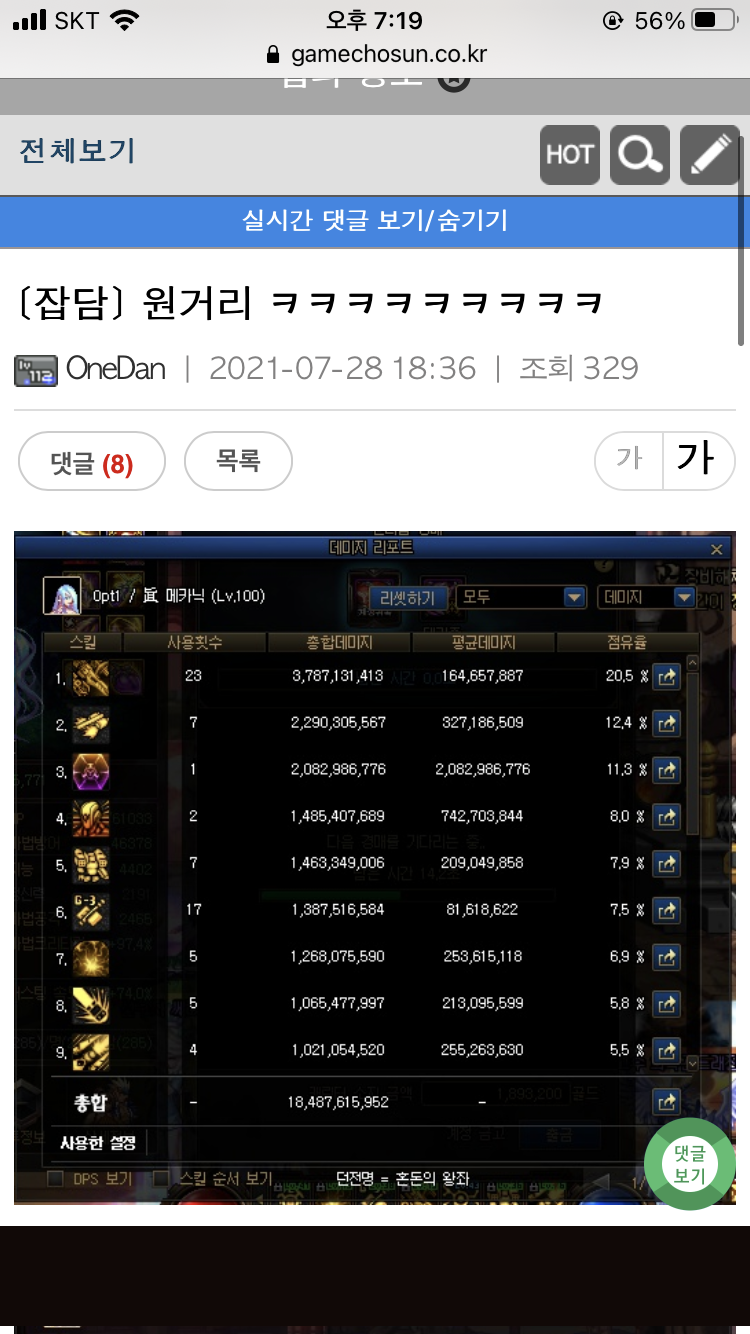Go back to the 목록 list
750x1334 pixels.
(x=238, y=462)
